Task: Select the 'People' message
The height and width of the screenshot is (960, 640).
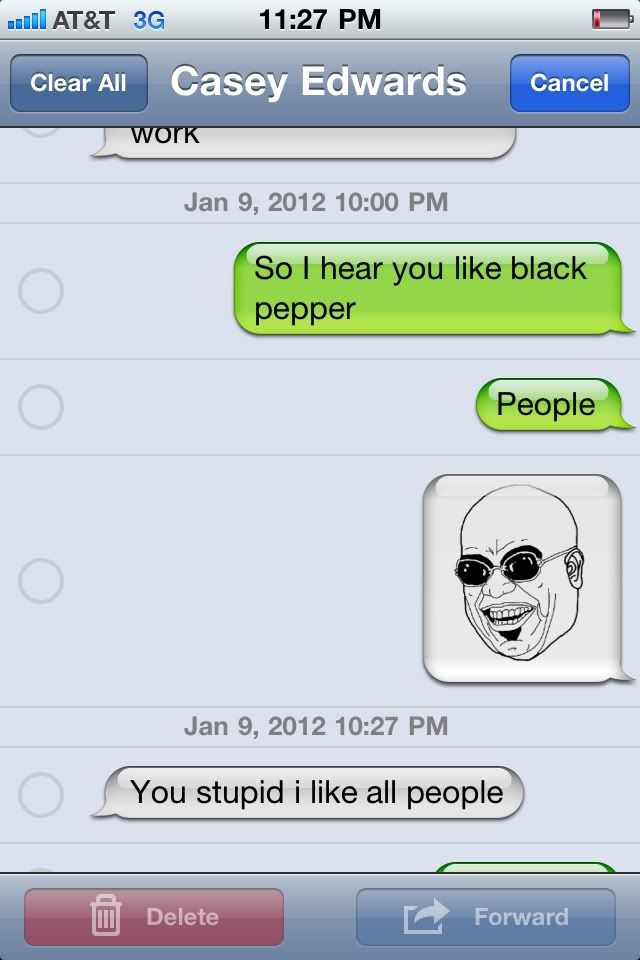Action: tap(41, 406)
